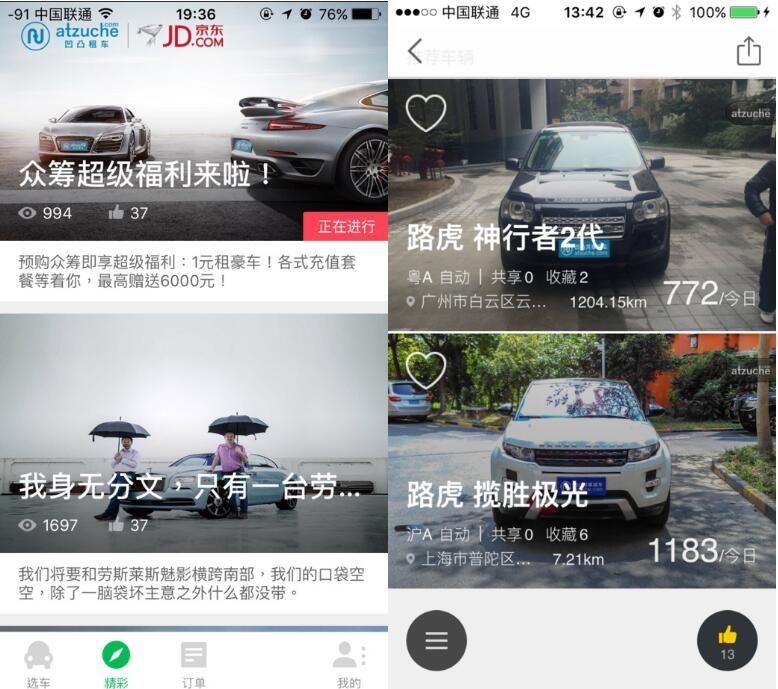
Task: Select the 精彩 tab
Action: click(x=116, y=664)
